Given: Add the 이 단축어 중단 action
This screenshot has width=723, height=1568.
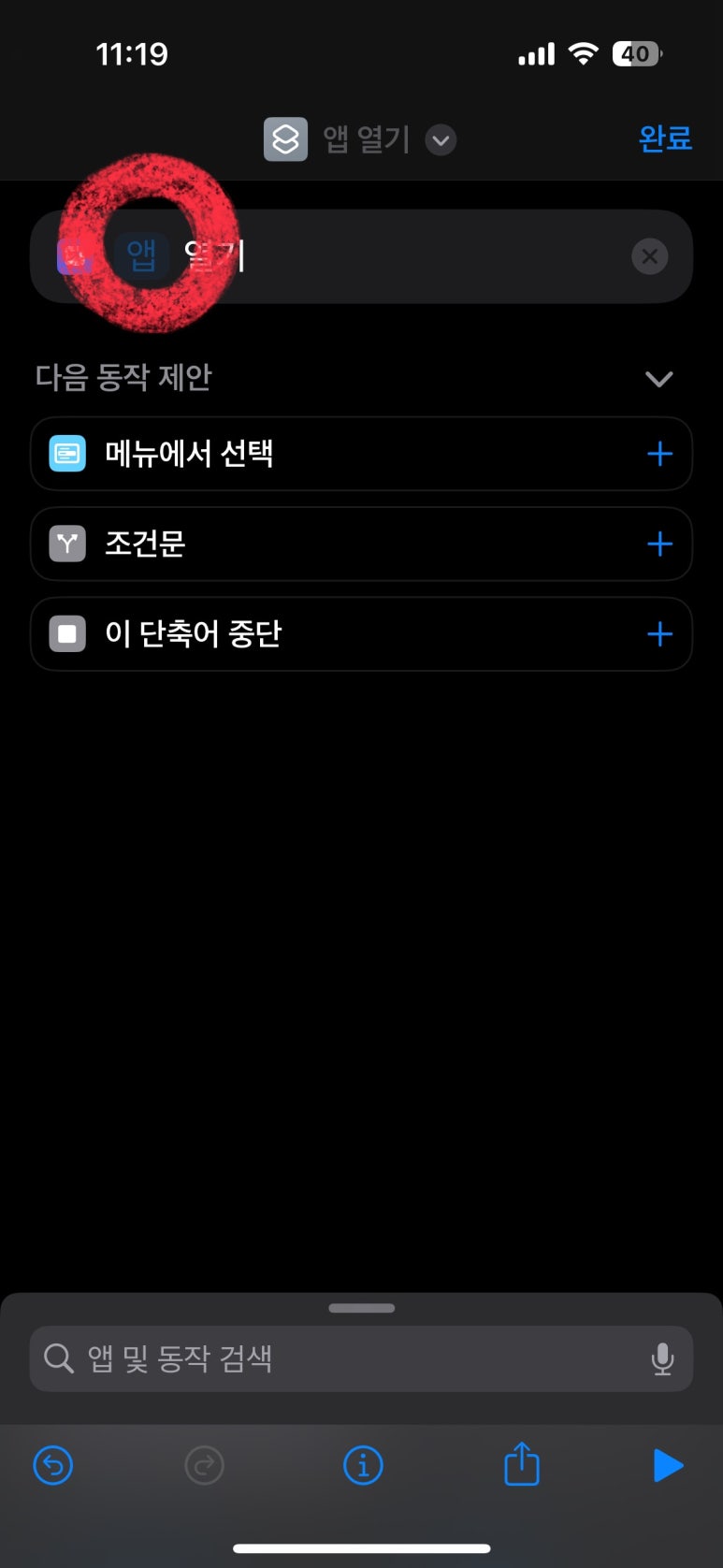Looking at the screenshot, I should pos(659,634).
